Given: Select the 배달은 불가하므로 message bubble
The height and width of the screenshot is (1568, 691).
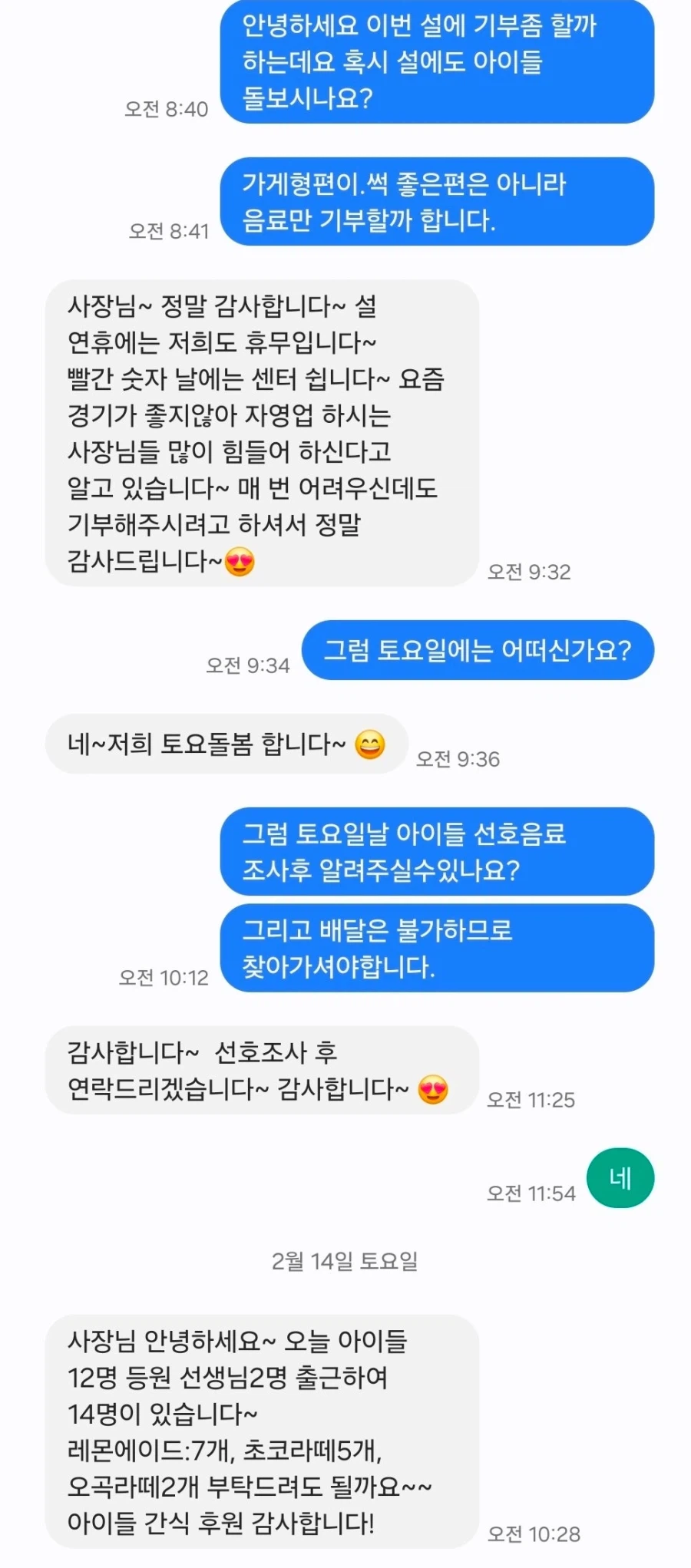Looking at the screenshot, I should pos(434,948).
